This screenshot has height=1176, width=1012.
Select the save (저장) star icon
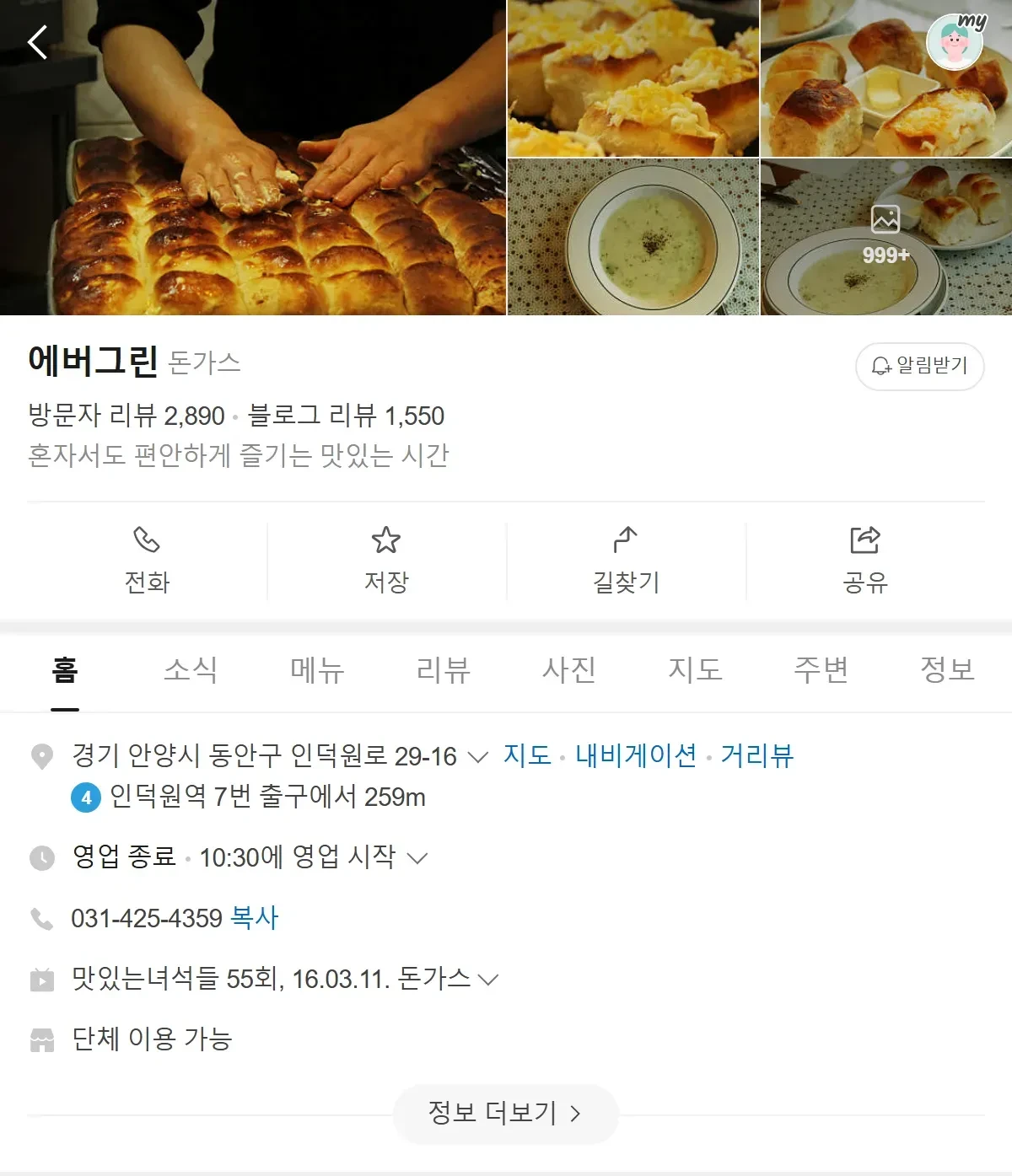(x=388, y=540)
